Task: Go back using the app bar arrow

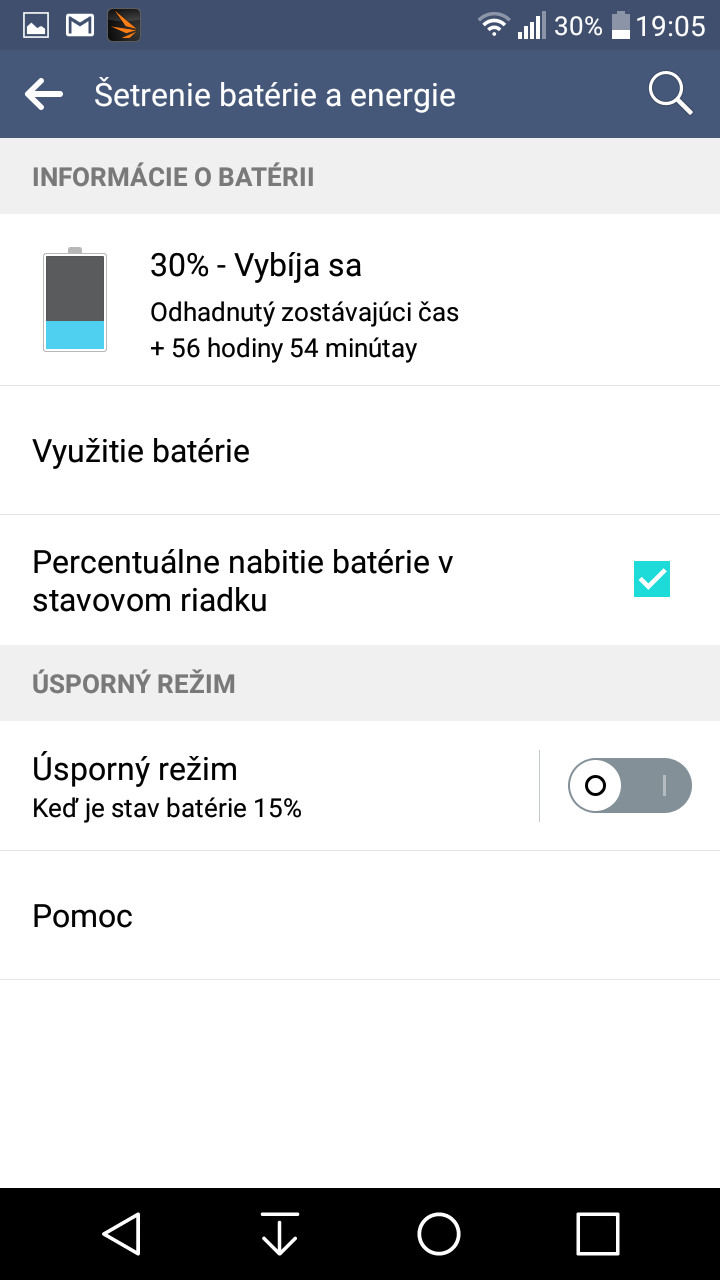Action: [x=44, y=95]
